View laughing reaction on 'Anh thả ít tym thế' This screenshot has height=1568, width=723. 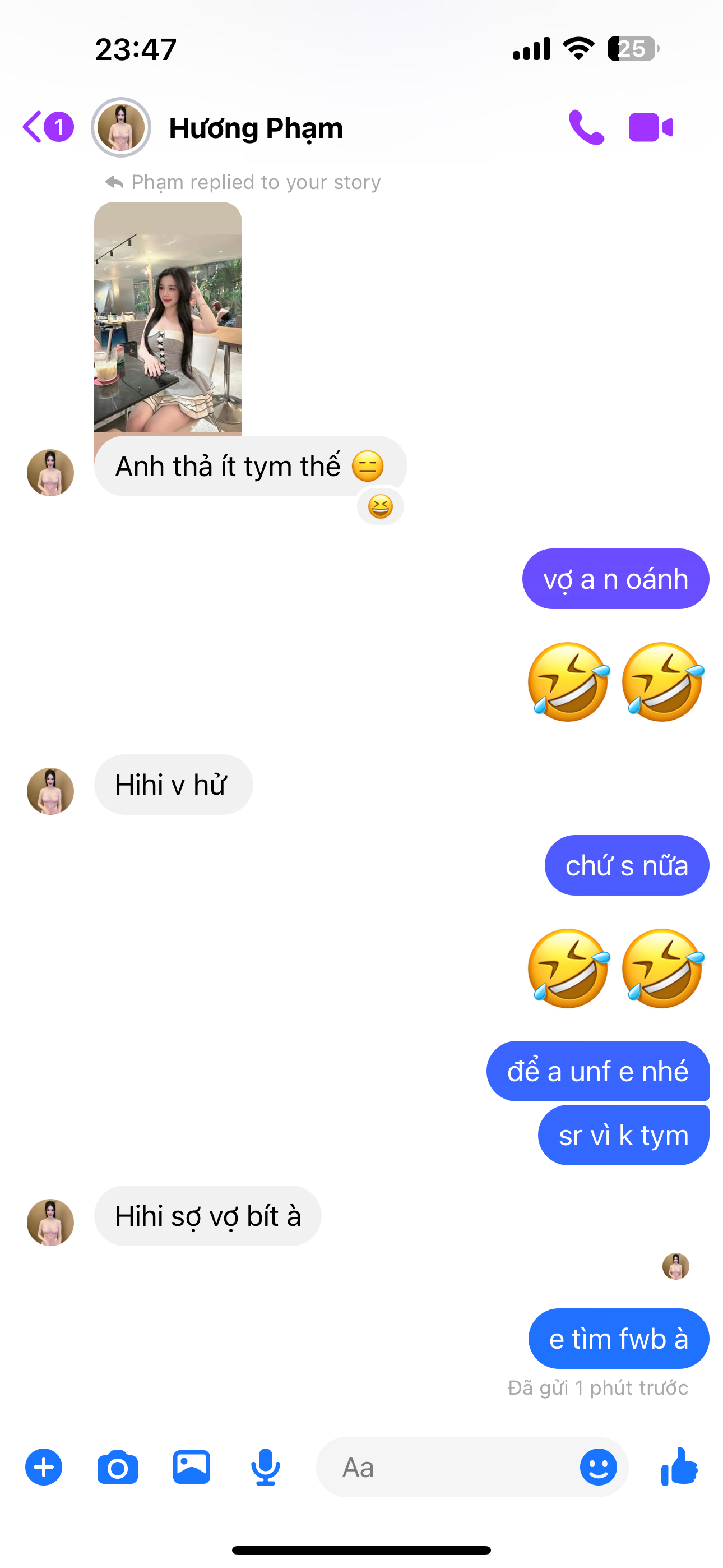(381, 506)
